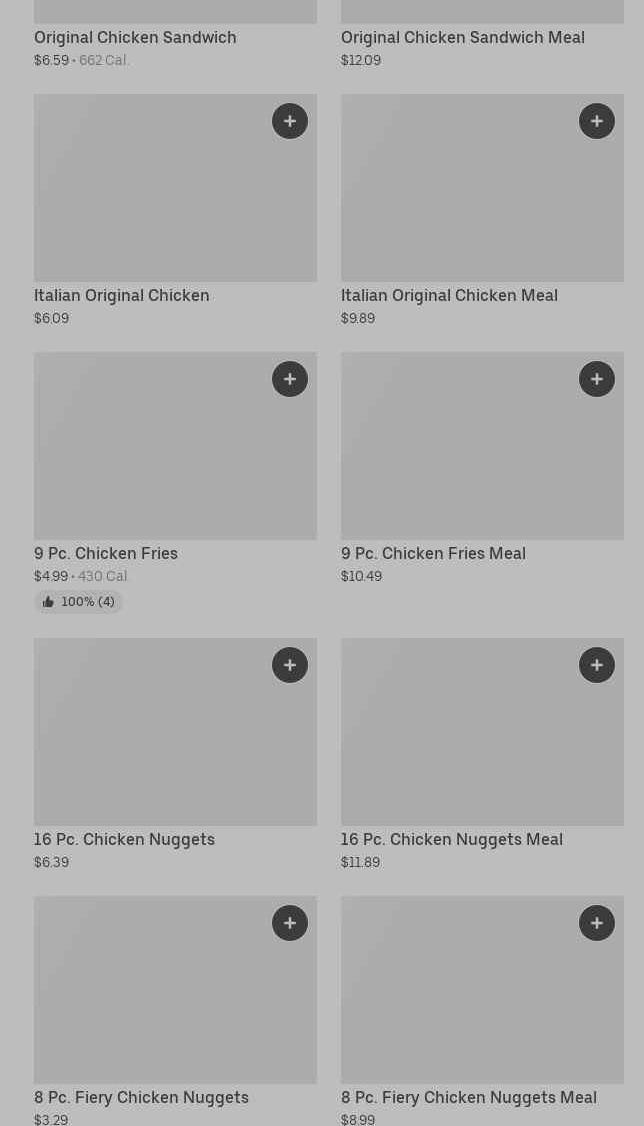
Task: Add 16 Pc. Chicken Nuggets to cart
Action: coord(290,665)
